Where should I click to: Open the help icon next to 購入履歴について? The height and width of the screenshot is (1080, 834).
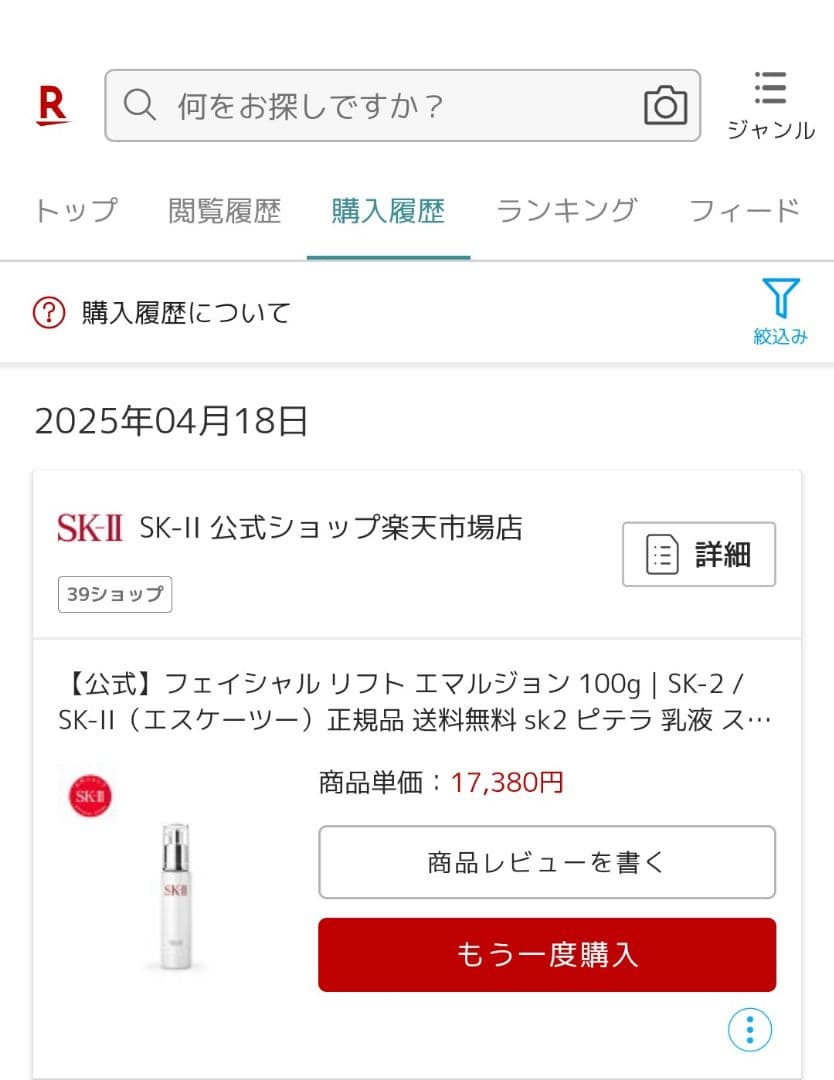tap(48, 312)
